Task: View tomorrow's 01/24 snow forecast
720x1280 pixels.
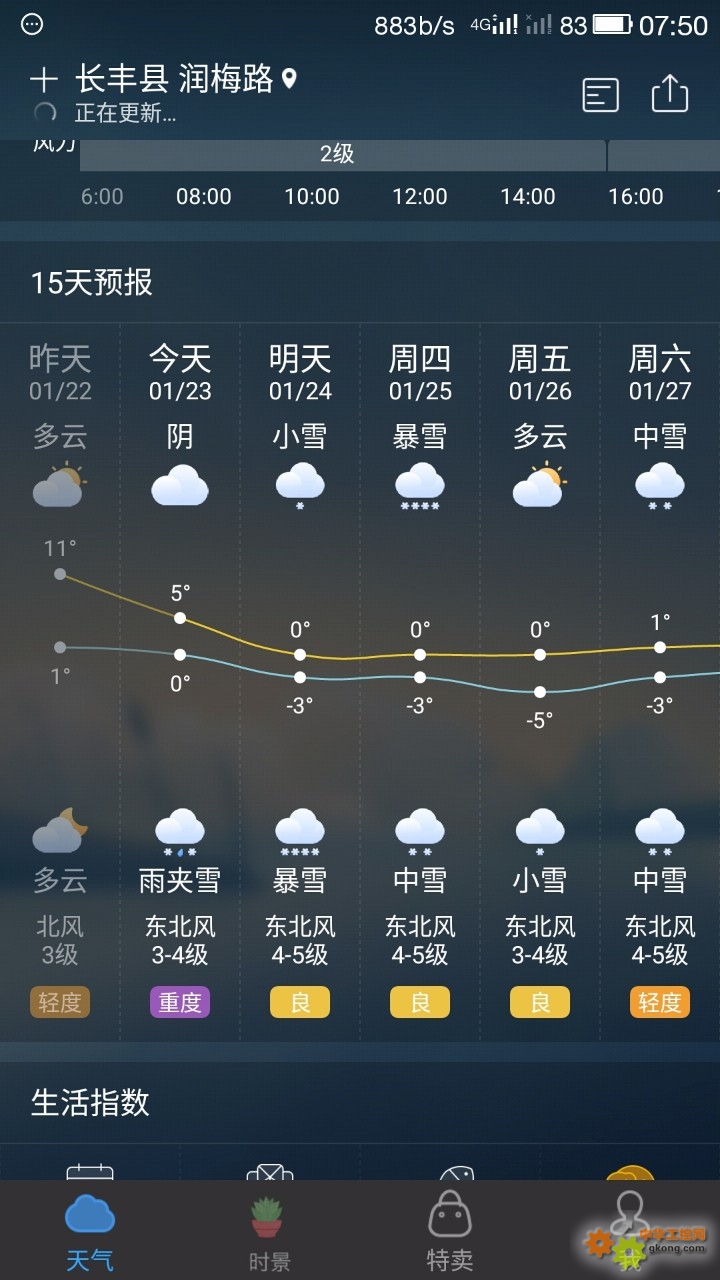Action: click(x=300, y=682)
